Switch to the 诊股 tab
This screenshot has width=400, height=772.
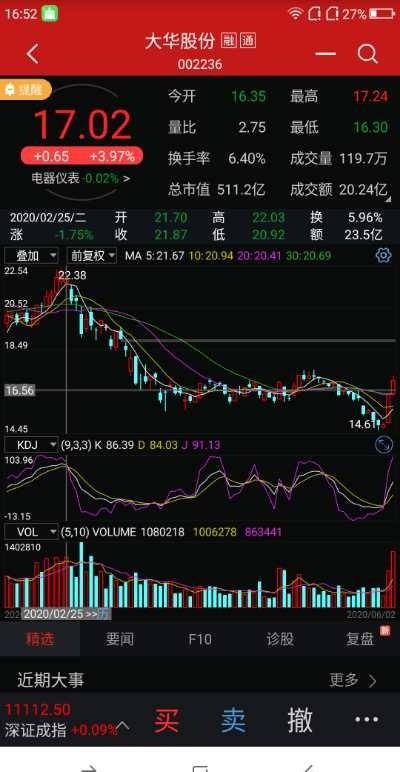tap(280, 640)
